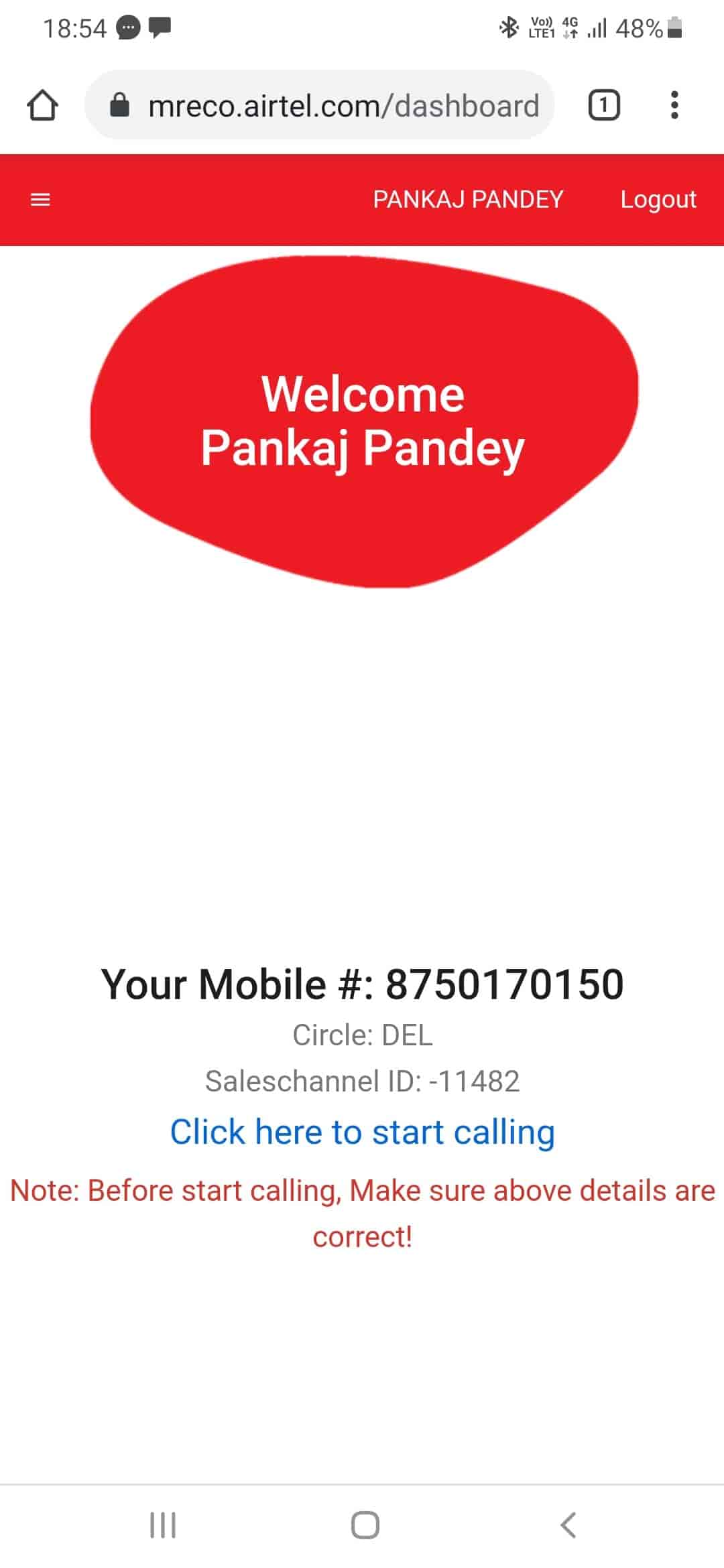Click the home icon in the browser toolbar

[42, 105]
